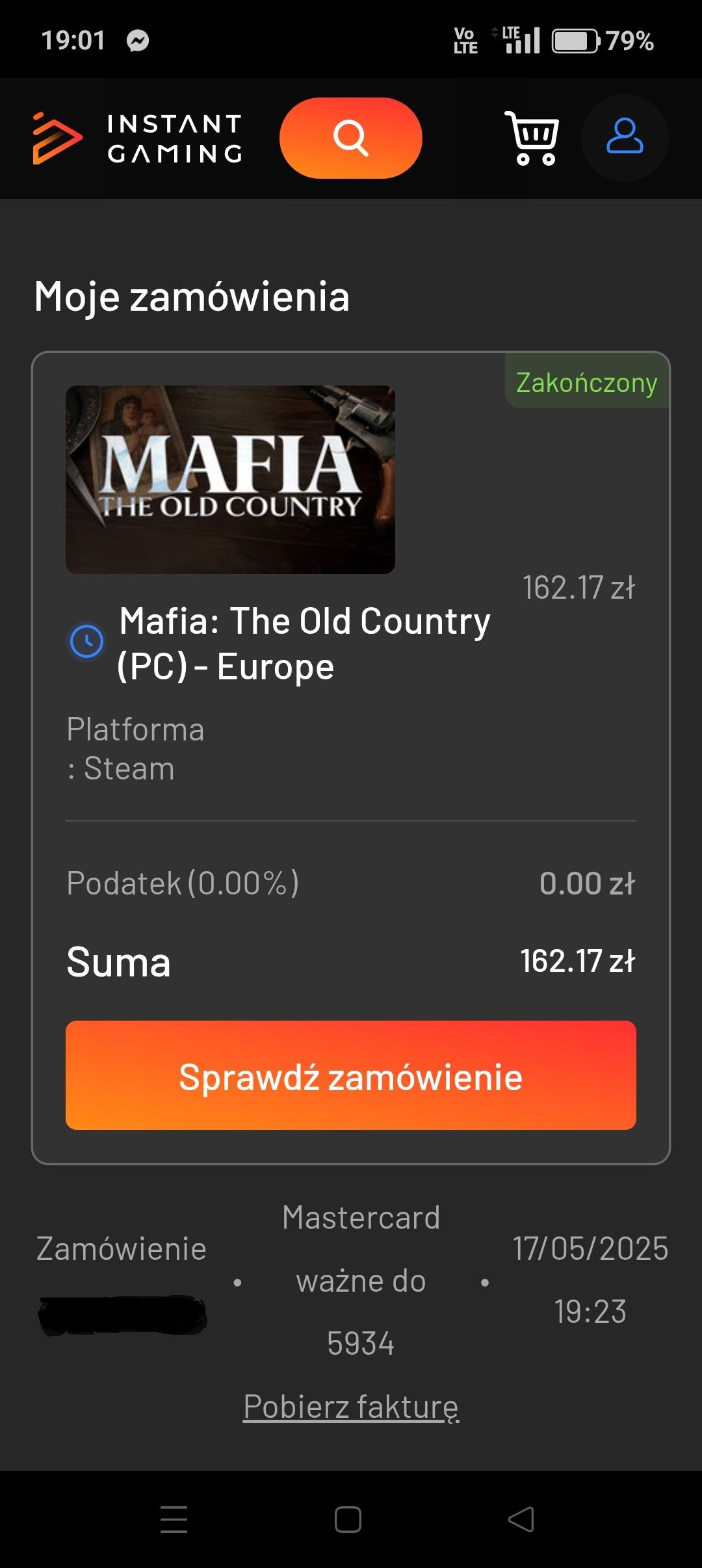Open the recent apps menu
Viewport: 702px width, 1568px height.
[x=174, y=1520]
